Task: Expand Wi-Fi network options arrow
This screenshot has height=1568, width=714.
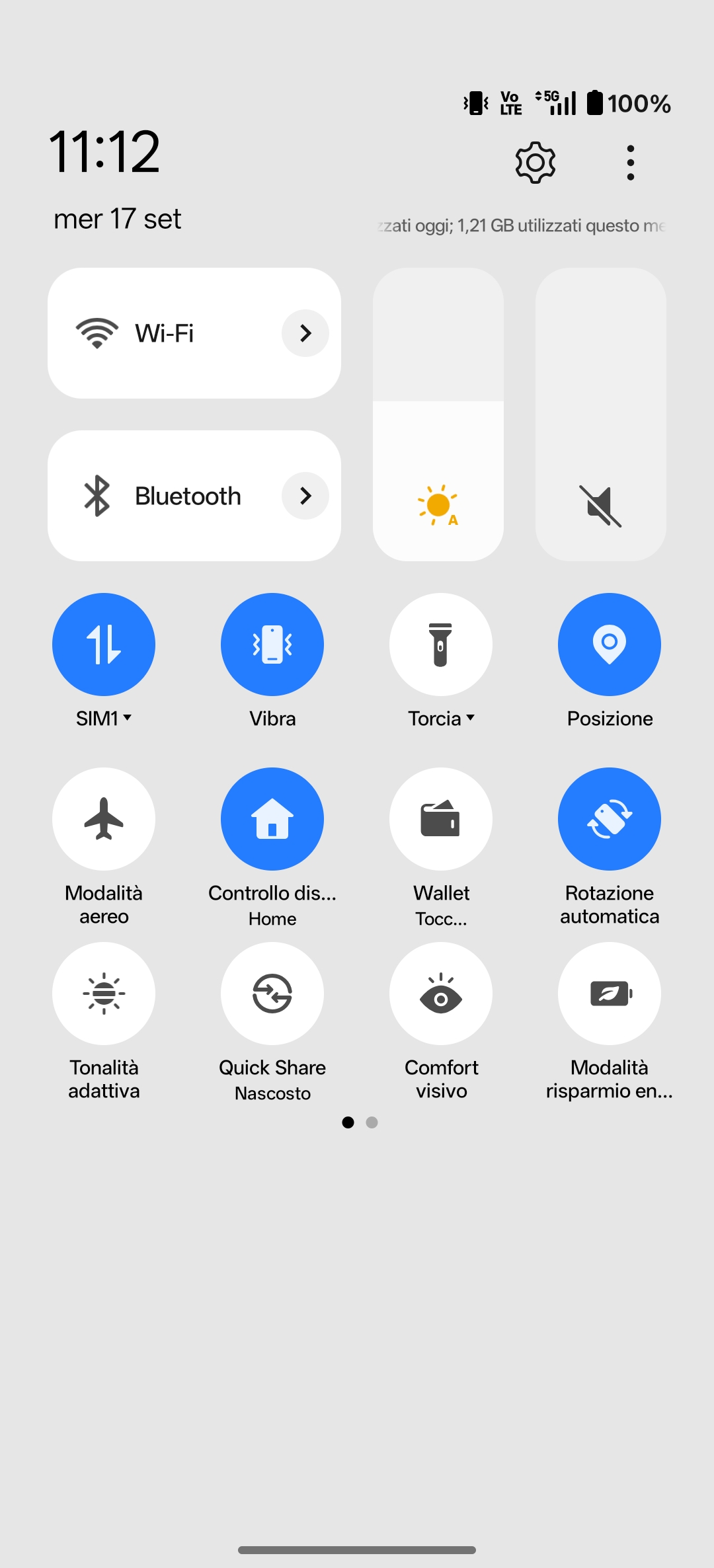Action: point(305,333)
